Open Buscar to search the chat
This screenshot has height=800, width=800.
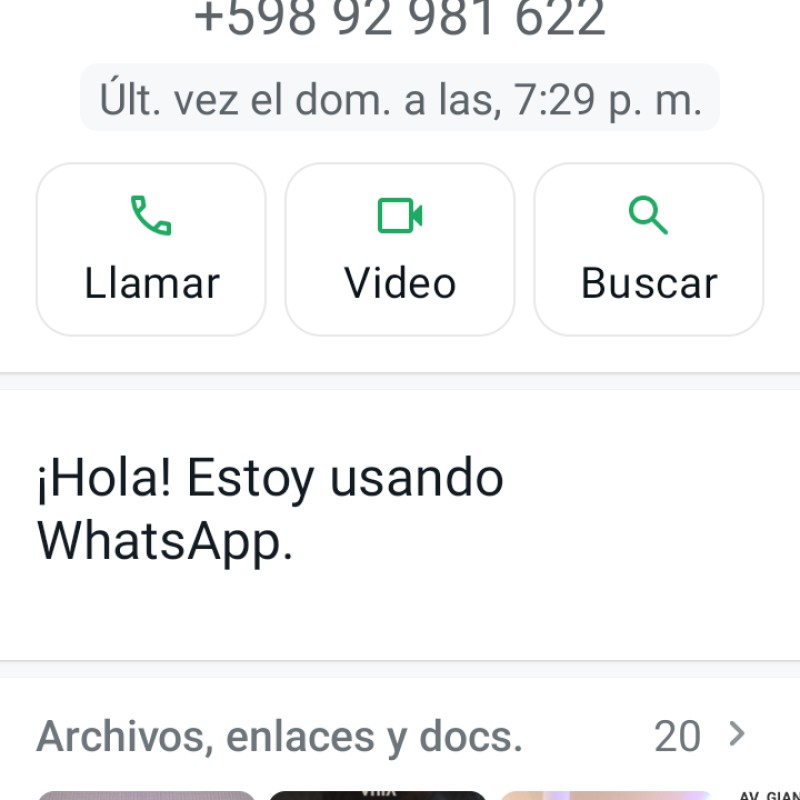[x=649, y=249]
